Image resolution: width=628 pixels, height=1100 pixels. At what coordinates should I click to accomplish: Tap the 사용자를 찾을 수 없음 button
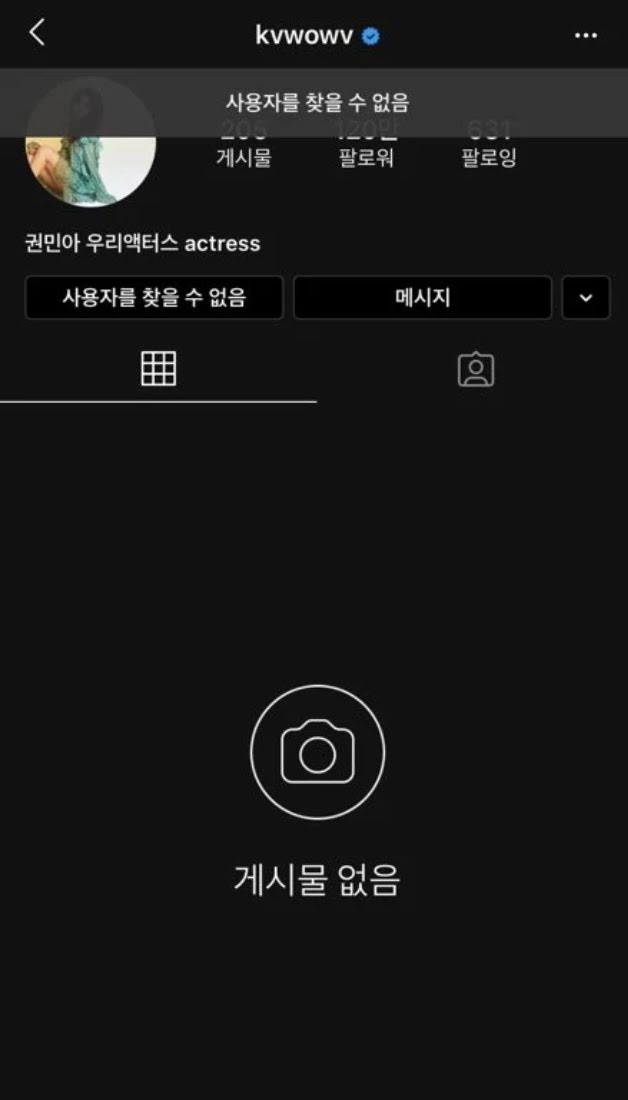click(x=154, y=297)
